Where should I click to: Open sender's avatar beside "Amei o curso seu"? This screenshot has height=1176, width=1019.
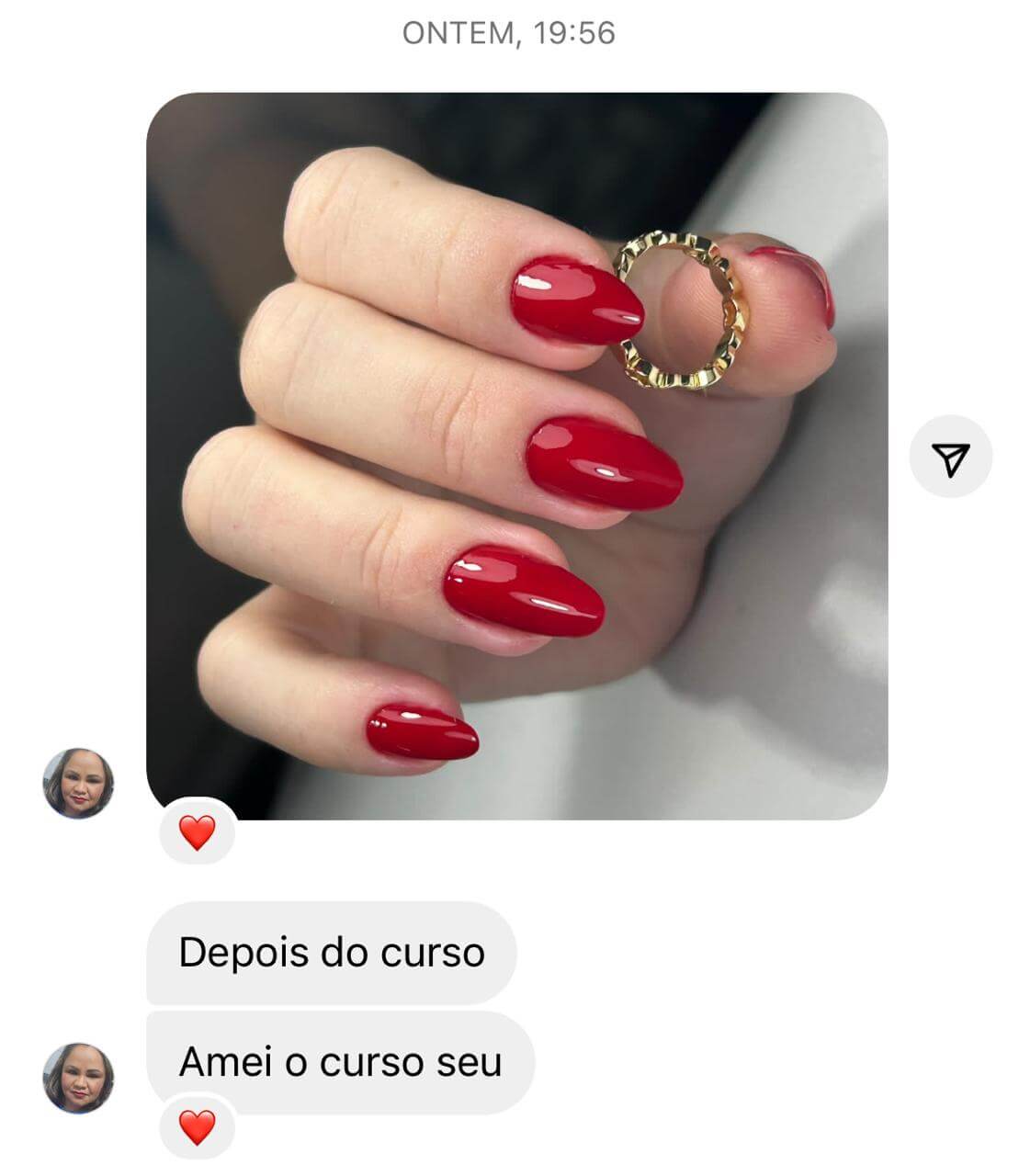click(79, 1077)
